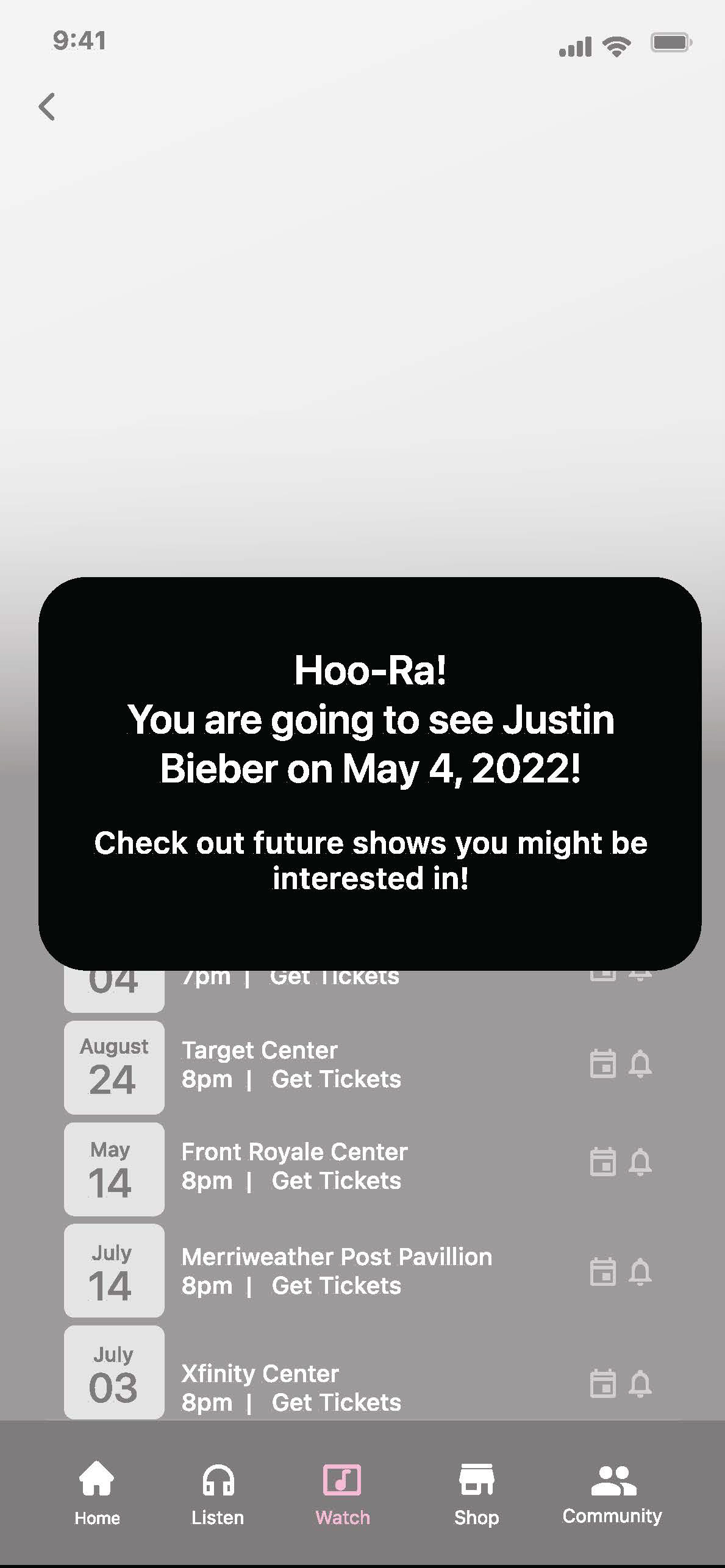Add Xfinity Center show to calendar
This screenshot has width=725, height=1568.
pyautogui.click(x=603, y=1383)
